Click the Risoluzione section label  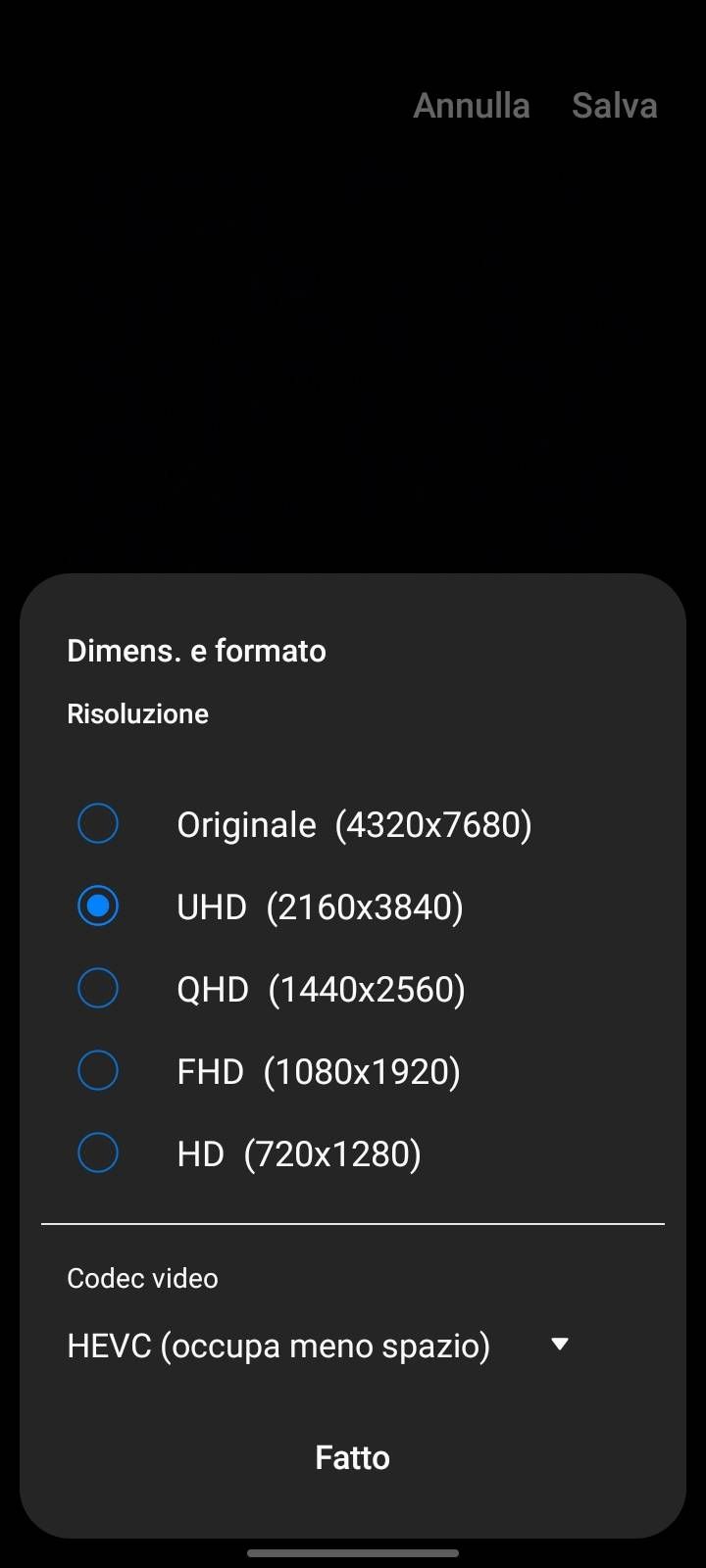[137, 713]
